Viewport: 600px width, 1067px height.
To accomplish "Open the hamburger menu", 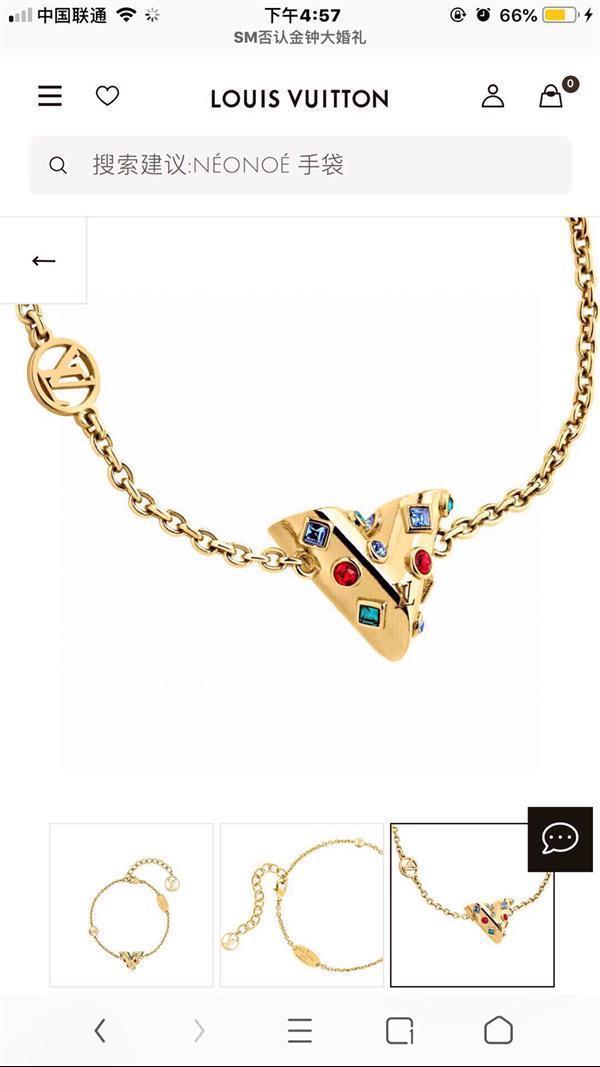I will (50, 96).
